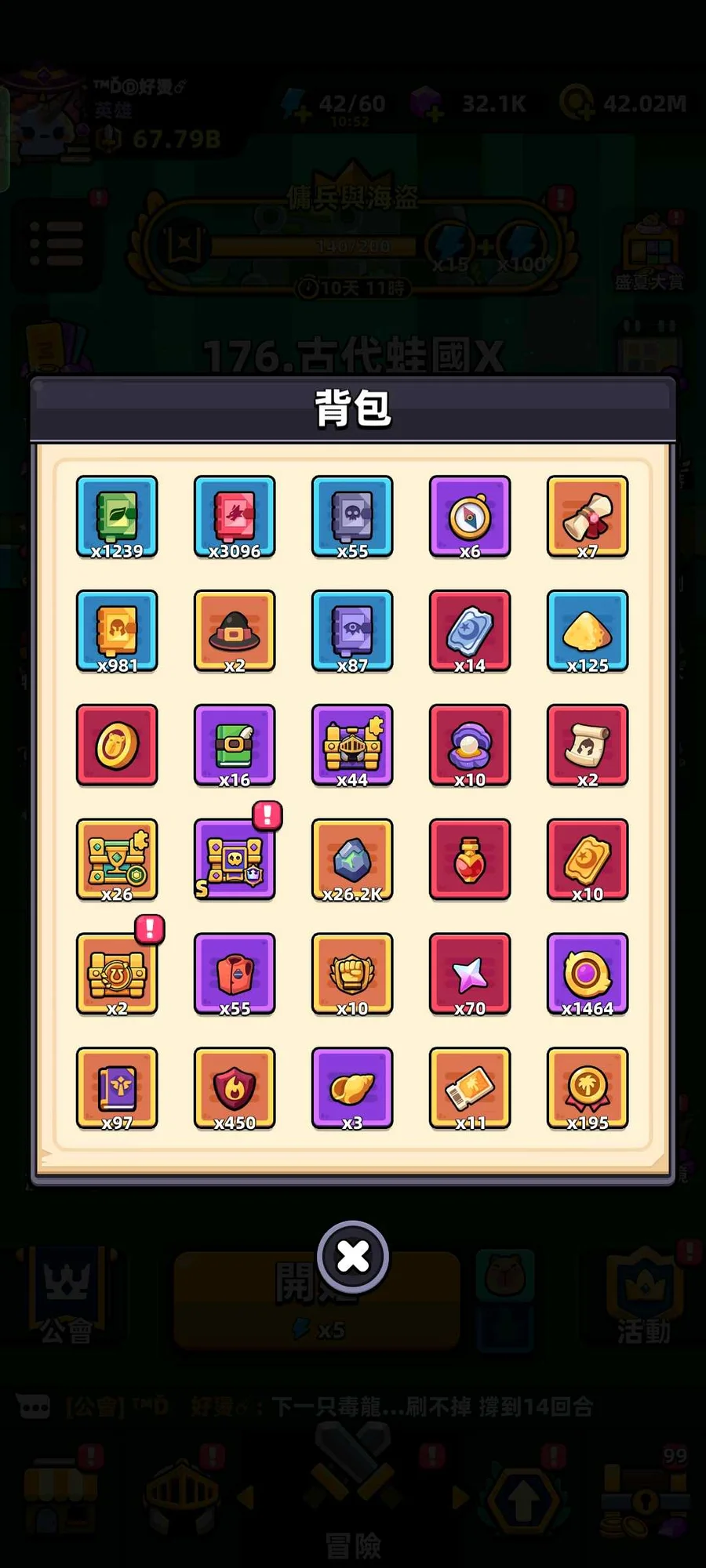Open the purple S chest with alert
The image size is (706, 1568).
pos(235,859)
